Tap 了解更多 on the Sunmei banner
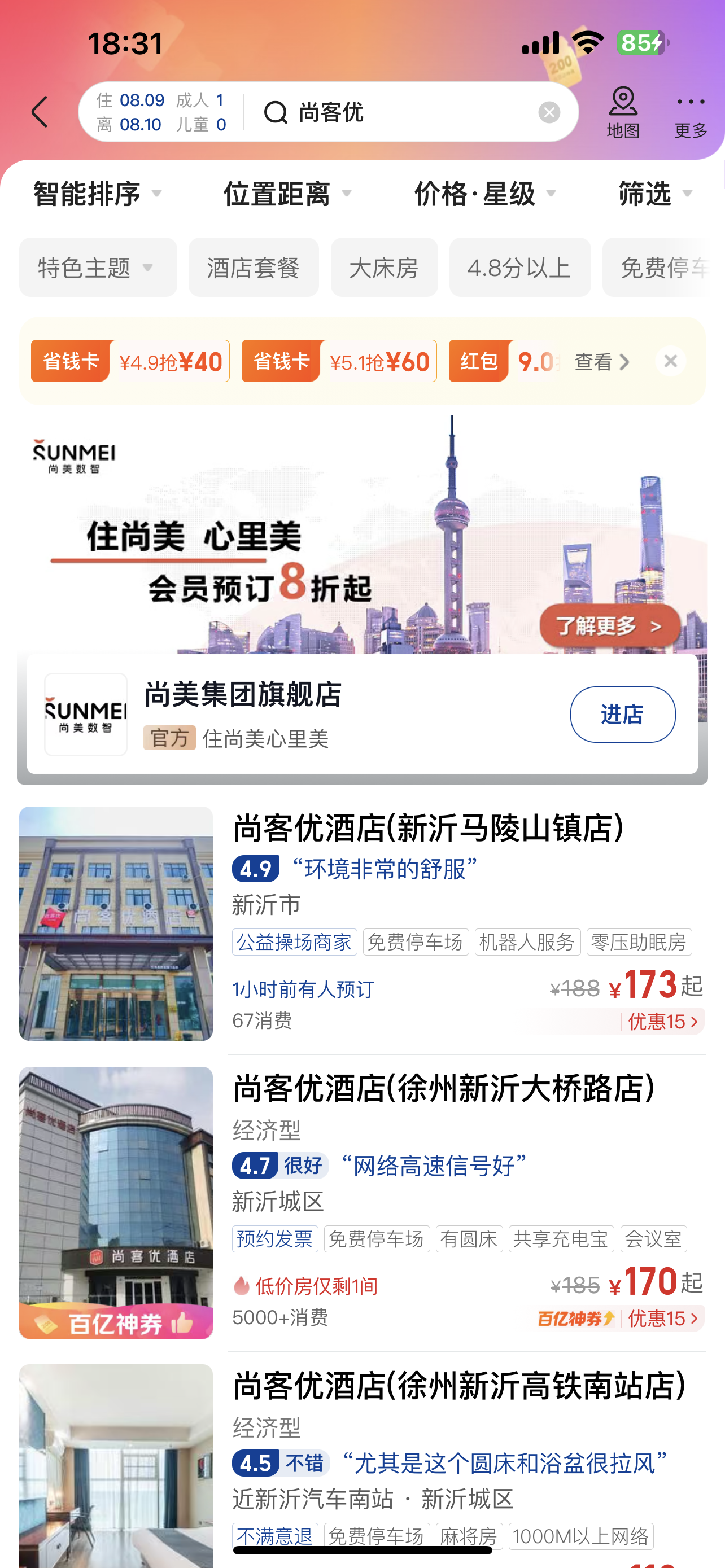Image resolution: width=725 pixels, height=1568 pixels. tap(609, 625)
